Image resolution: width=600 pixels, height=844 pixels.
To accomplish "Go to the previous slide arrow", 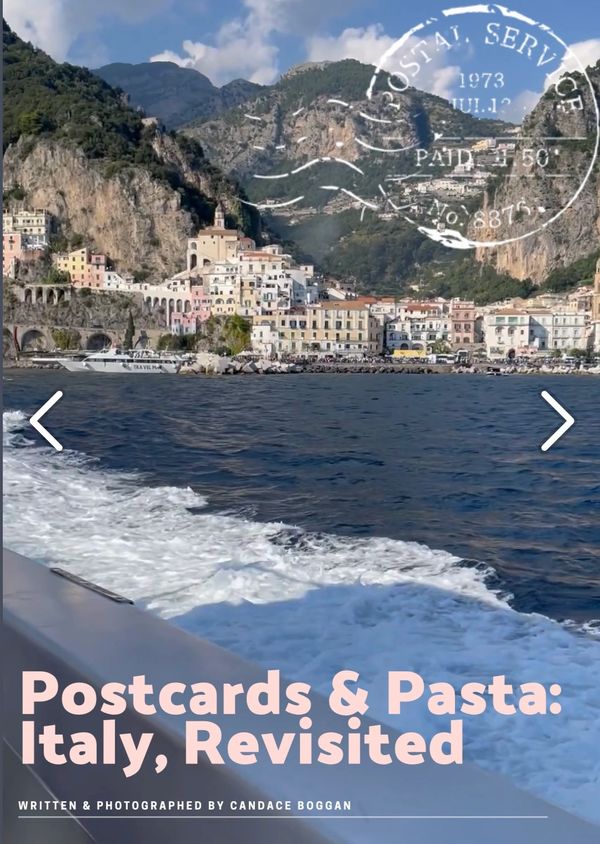I will pos(46,421).
